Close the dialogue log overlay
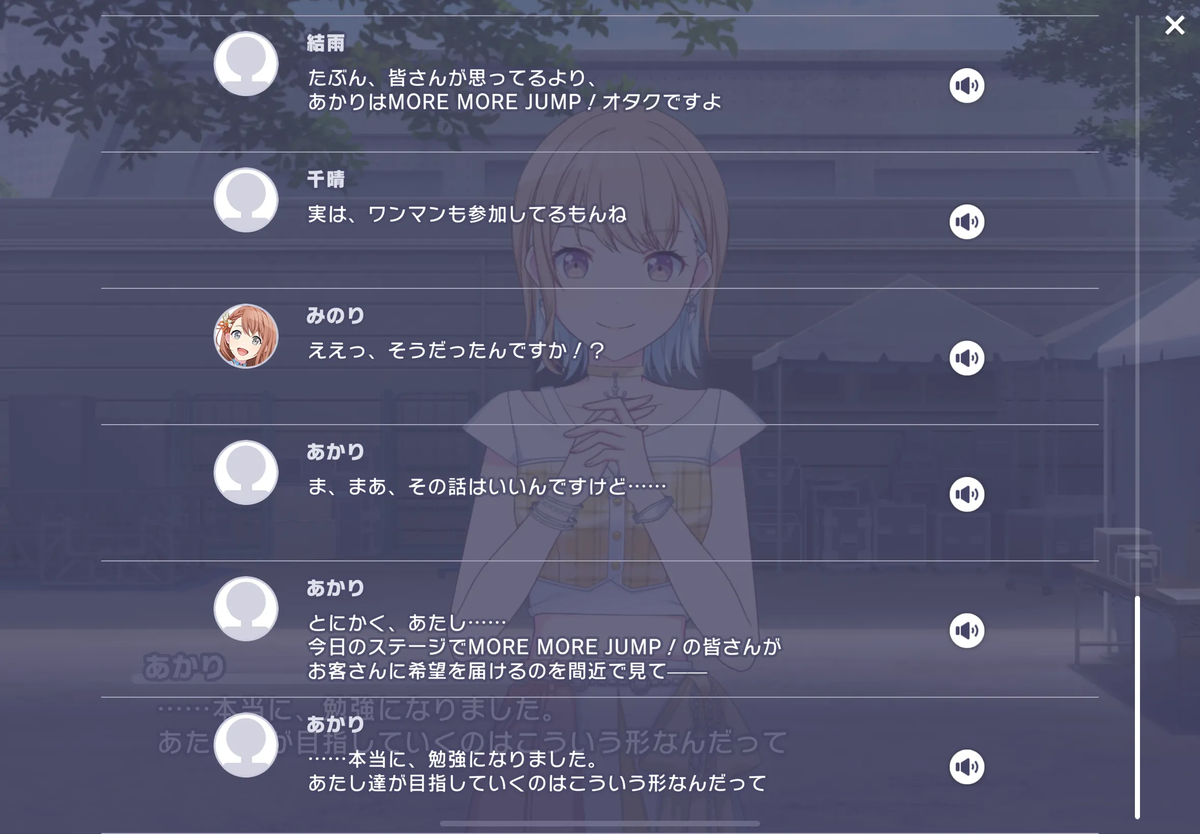This screenshot has height=834, width=1200. click(1174, 26)
